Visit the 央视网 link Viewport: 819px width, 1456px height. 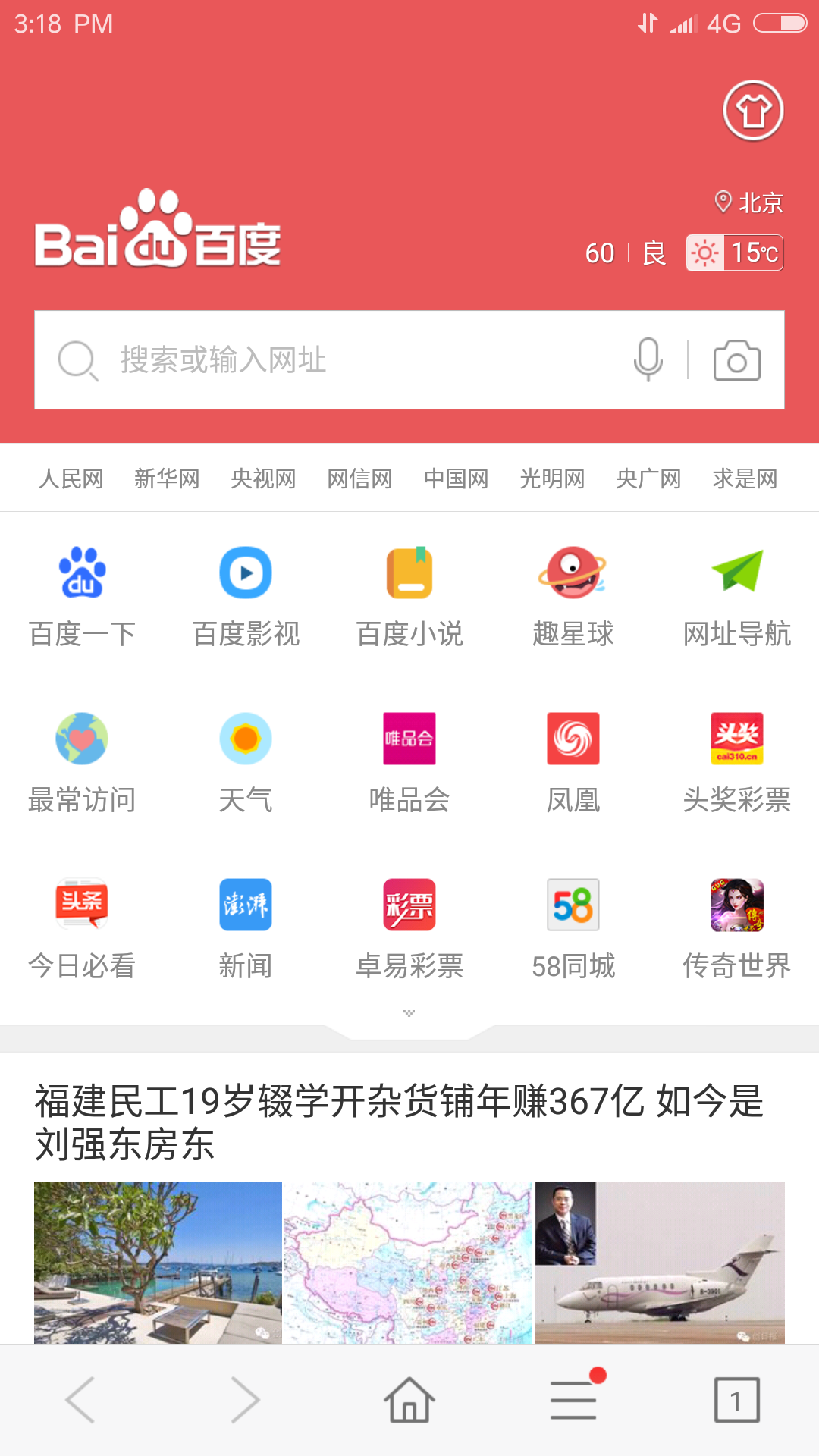(x=263, y=479)
